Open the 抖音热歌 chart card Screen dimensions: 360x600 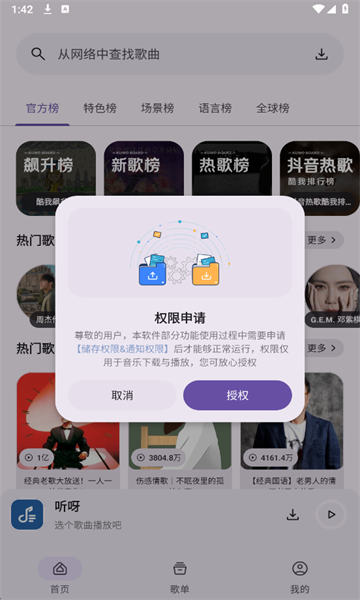pos(319,178)
